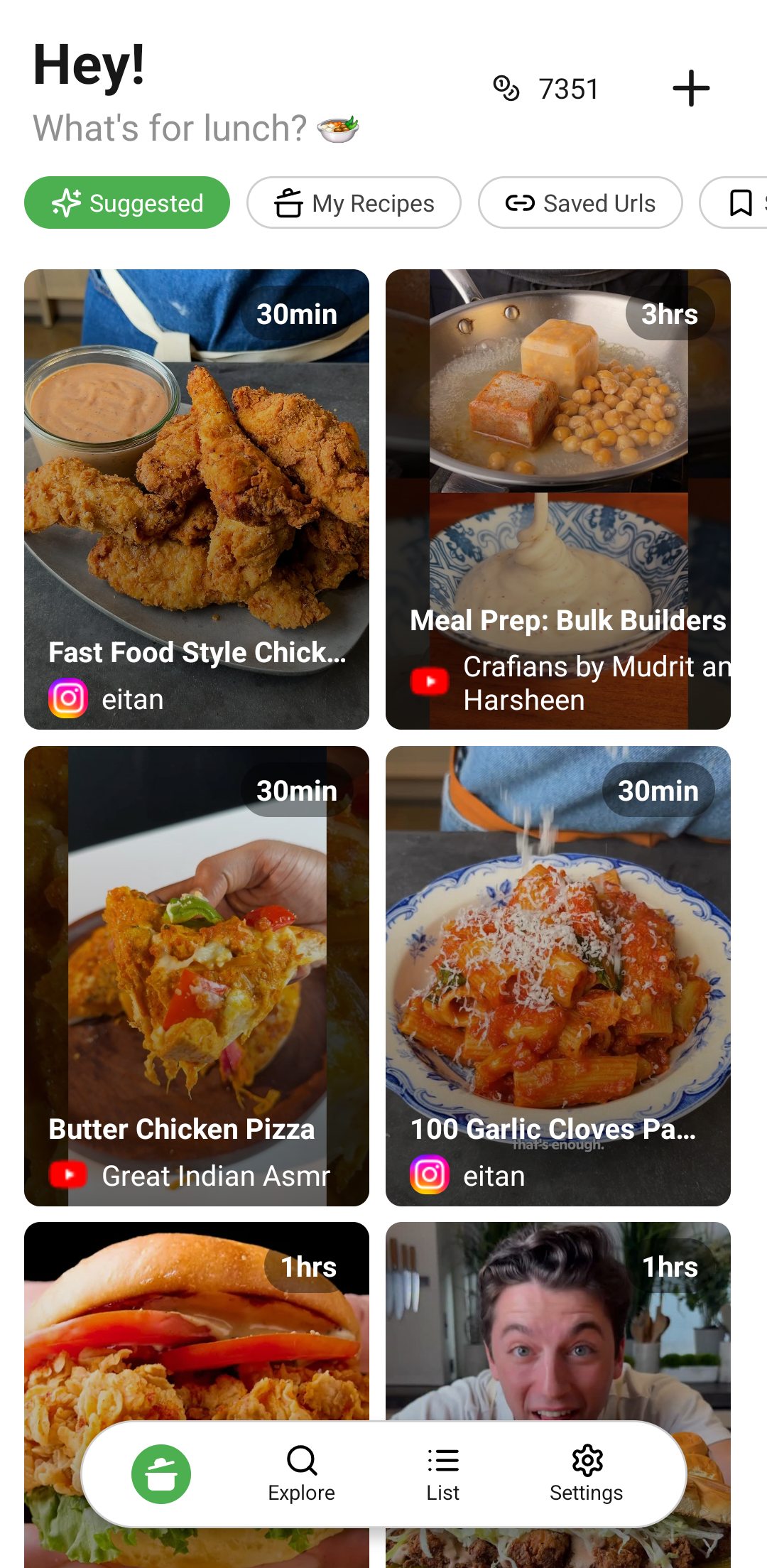Tap the green recipes home tab
This screenshot has width=767, height=1568.
point(161,1474)
